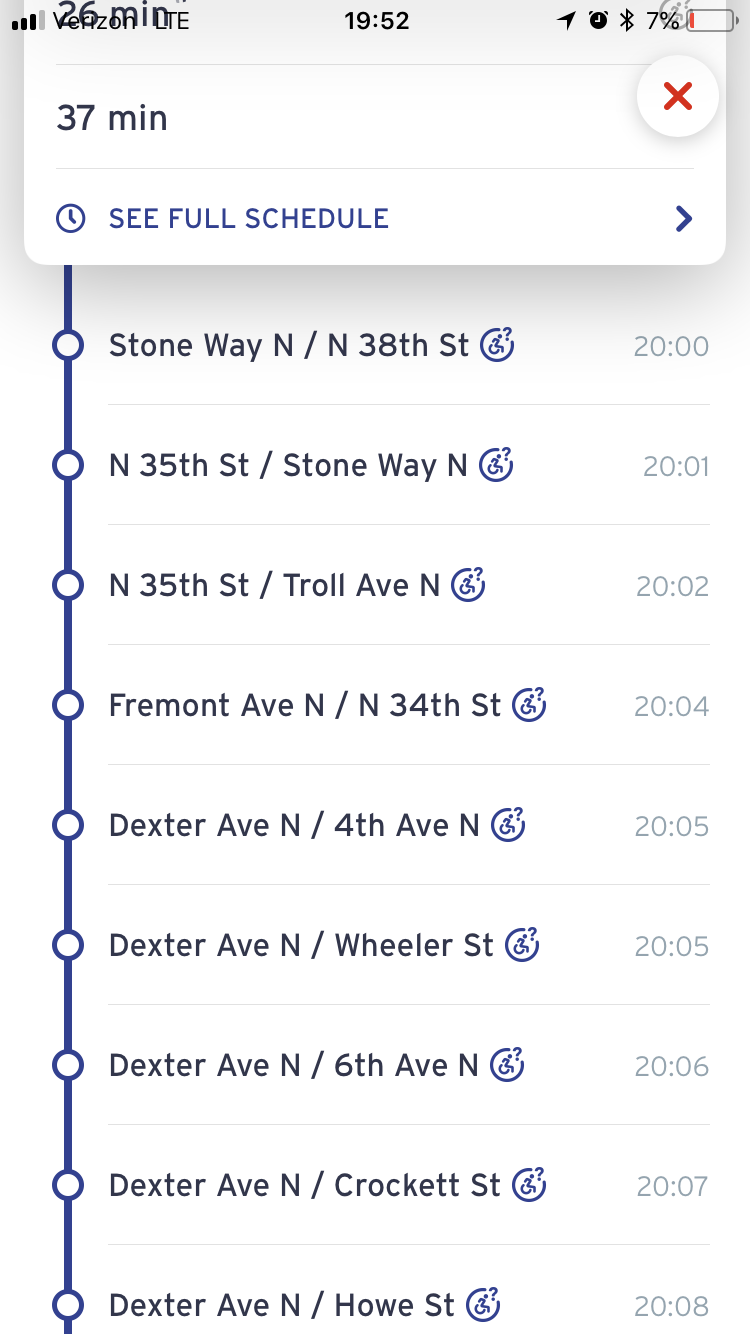View the Dexter Ave N / Howe St stop
Screen dimensions: 750x1334
click(x=281, y=1306)
